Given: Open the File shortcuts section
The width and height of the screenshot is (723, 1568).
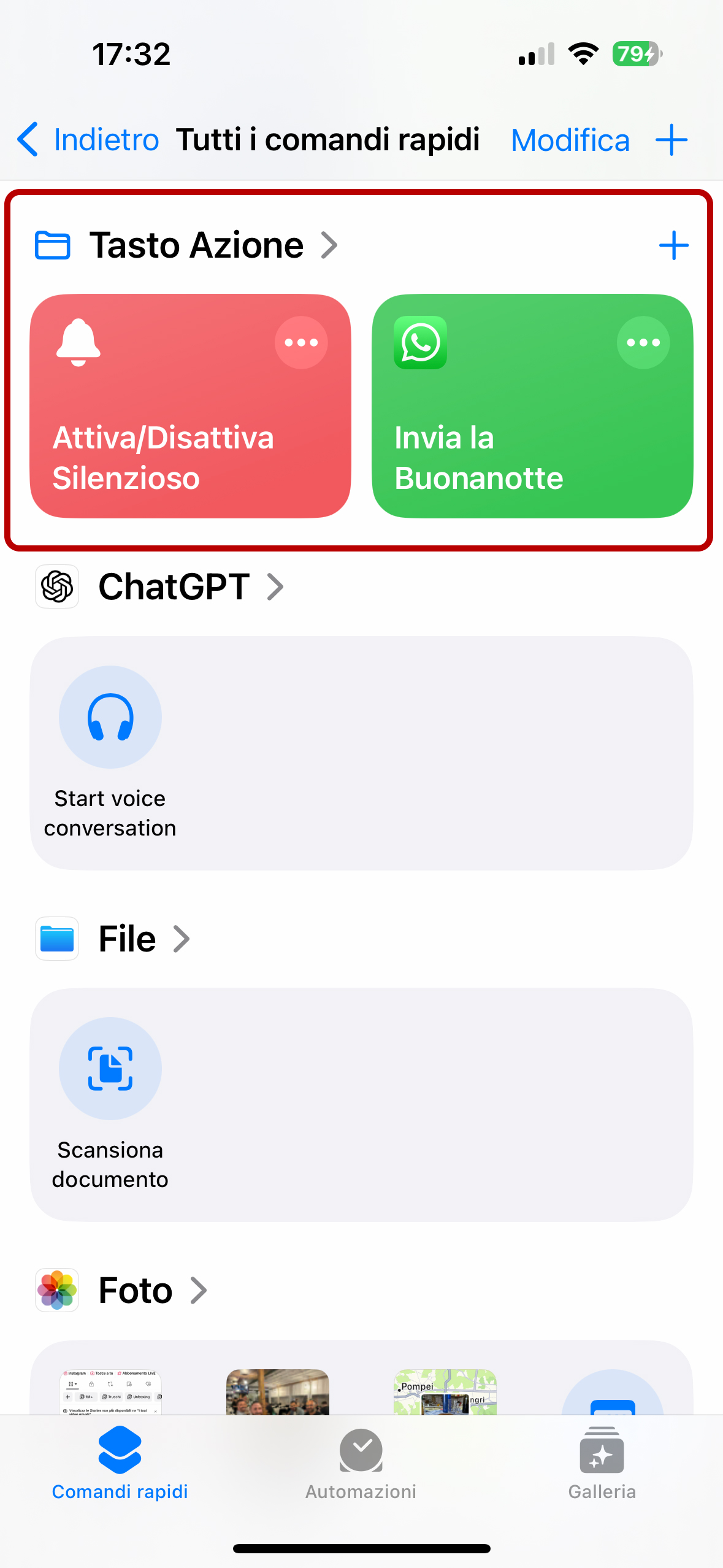Looking at the screenshot, I should point(113,939).
